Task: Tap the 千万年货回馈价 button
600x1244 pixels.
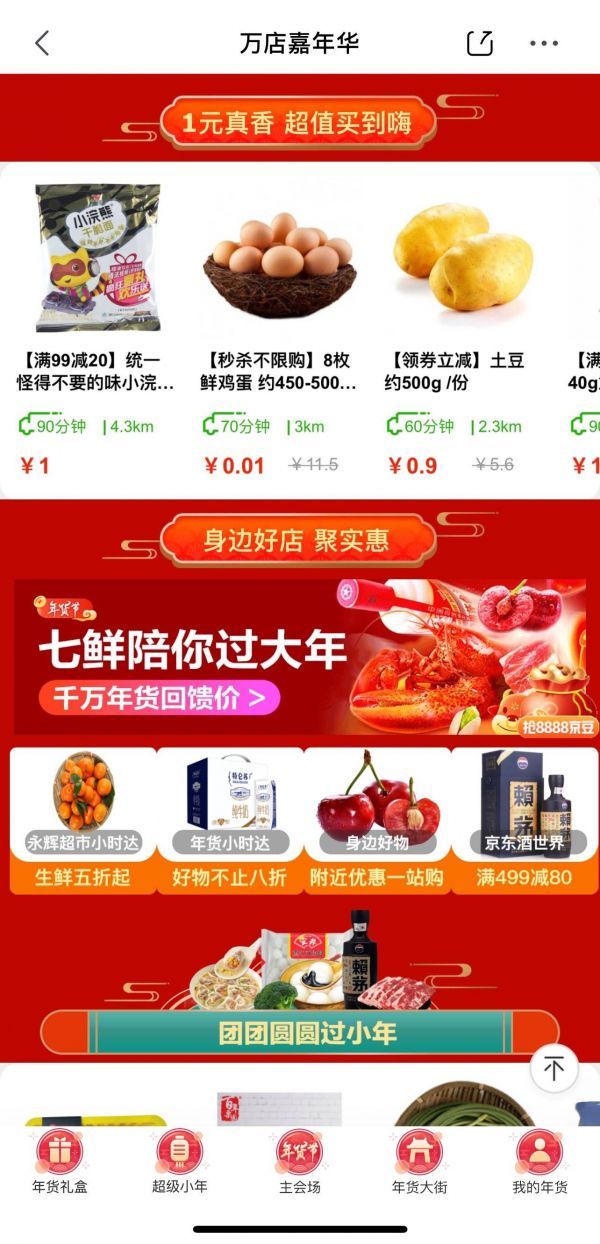Action: click(x=160, y=697)
